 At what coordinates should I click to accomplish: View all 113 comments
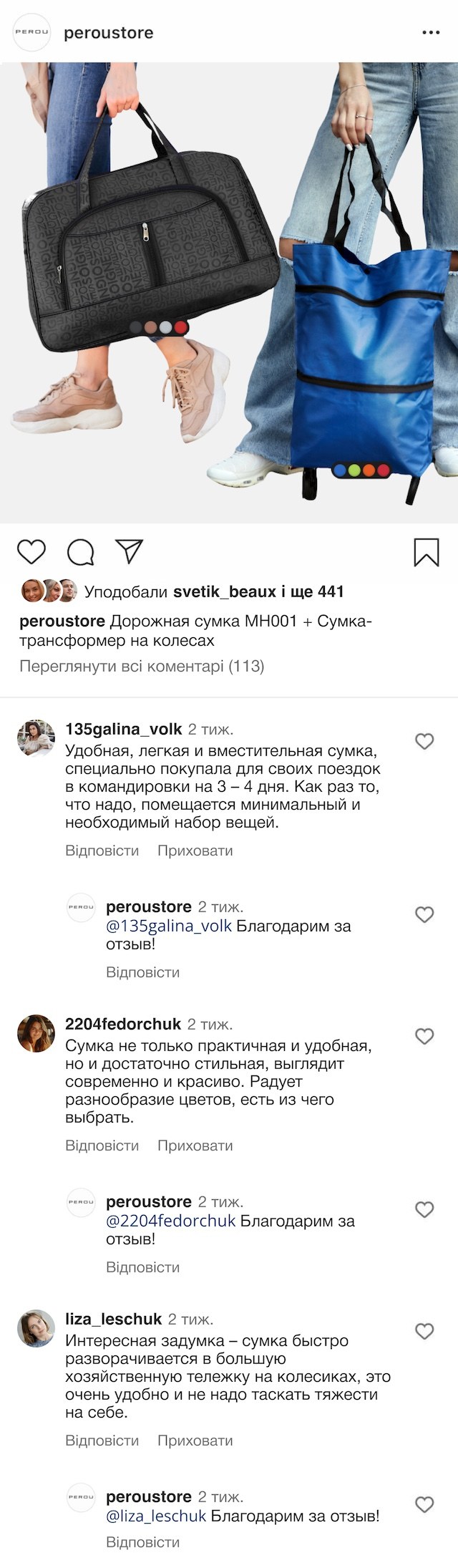142,667
